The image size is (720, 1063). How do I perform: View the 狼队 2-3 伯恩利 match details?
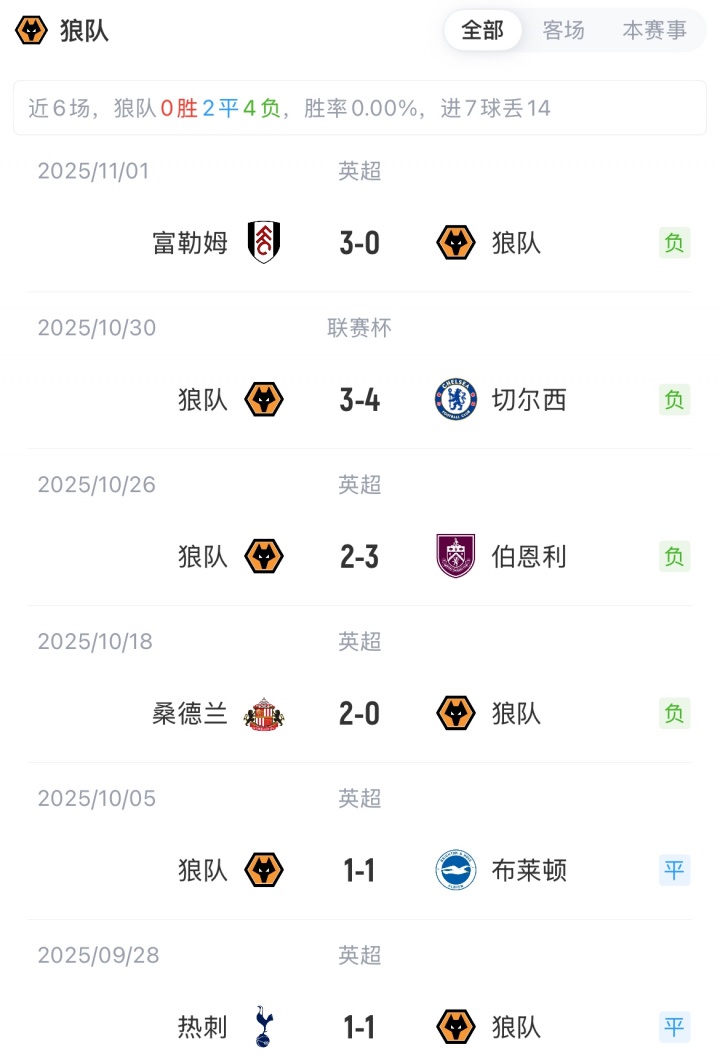point(359,557)
